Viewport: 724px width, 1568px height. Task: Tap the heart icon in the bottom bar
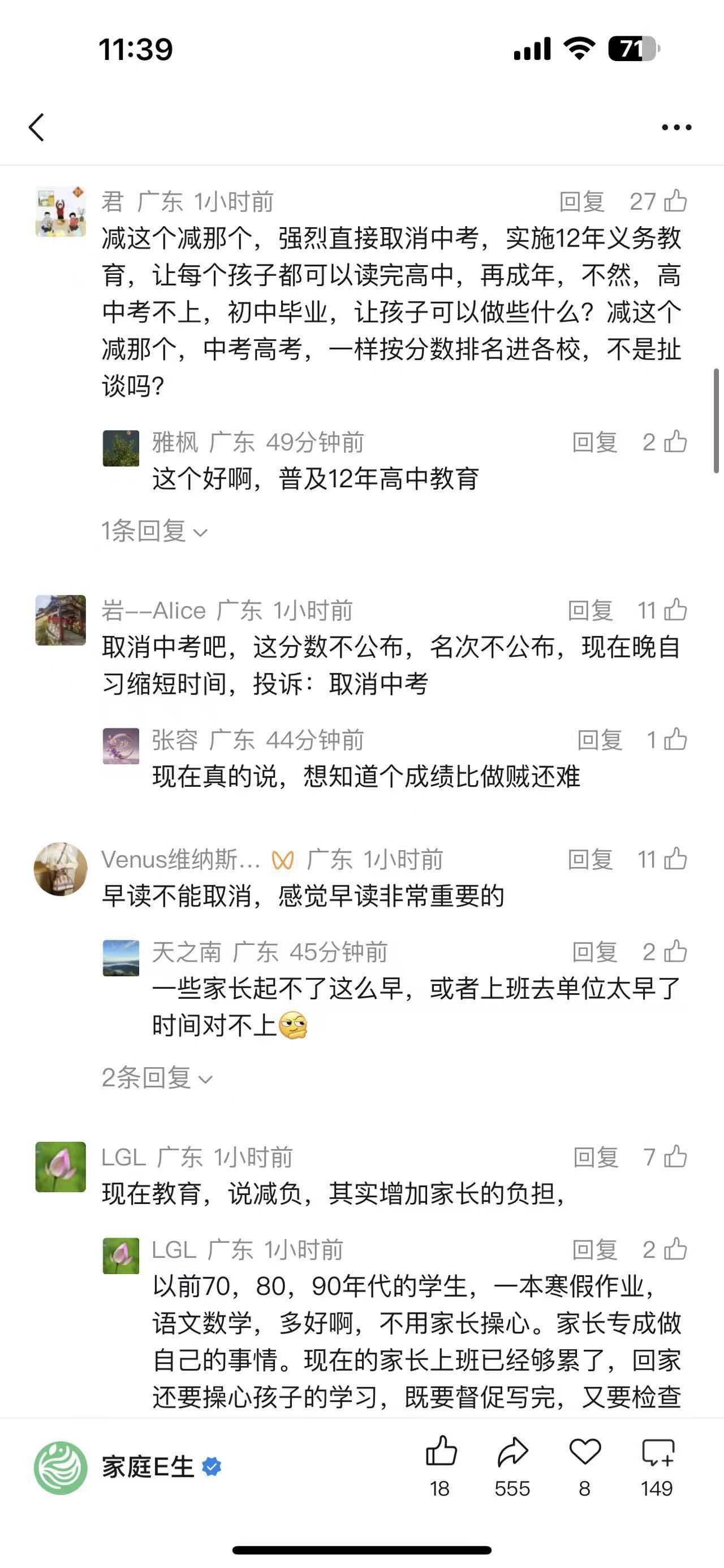click(x=584, y=1452)
